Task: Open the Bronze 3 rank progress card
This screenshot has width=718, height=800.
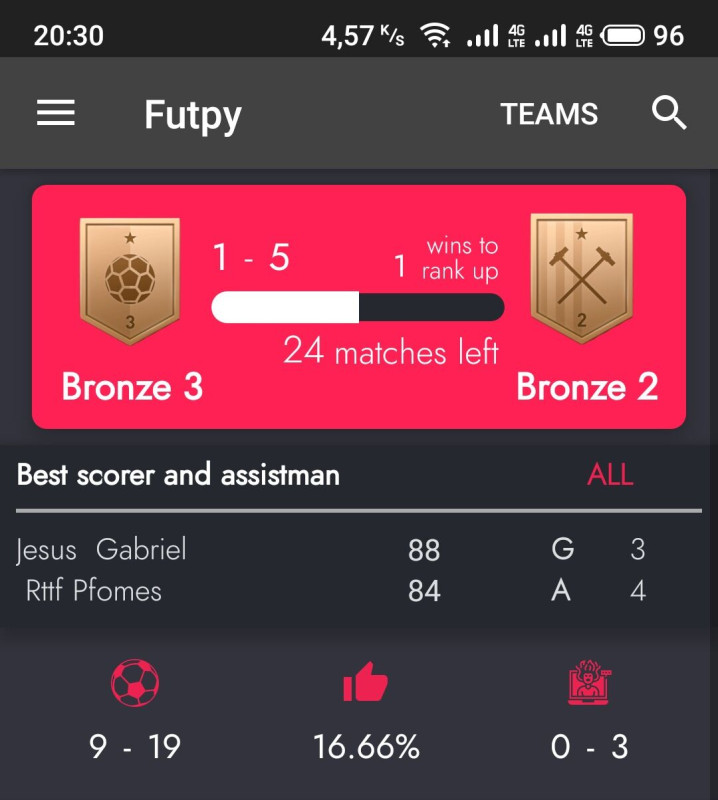Action: pos(359,306)
